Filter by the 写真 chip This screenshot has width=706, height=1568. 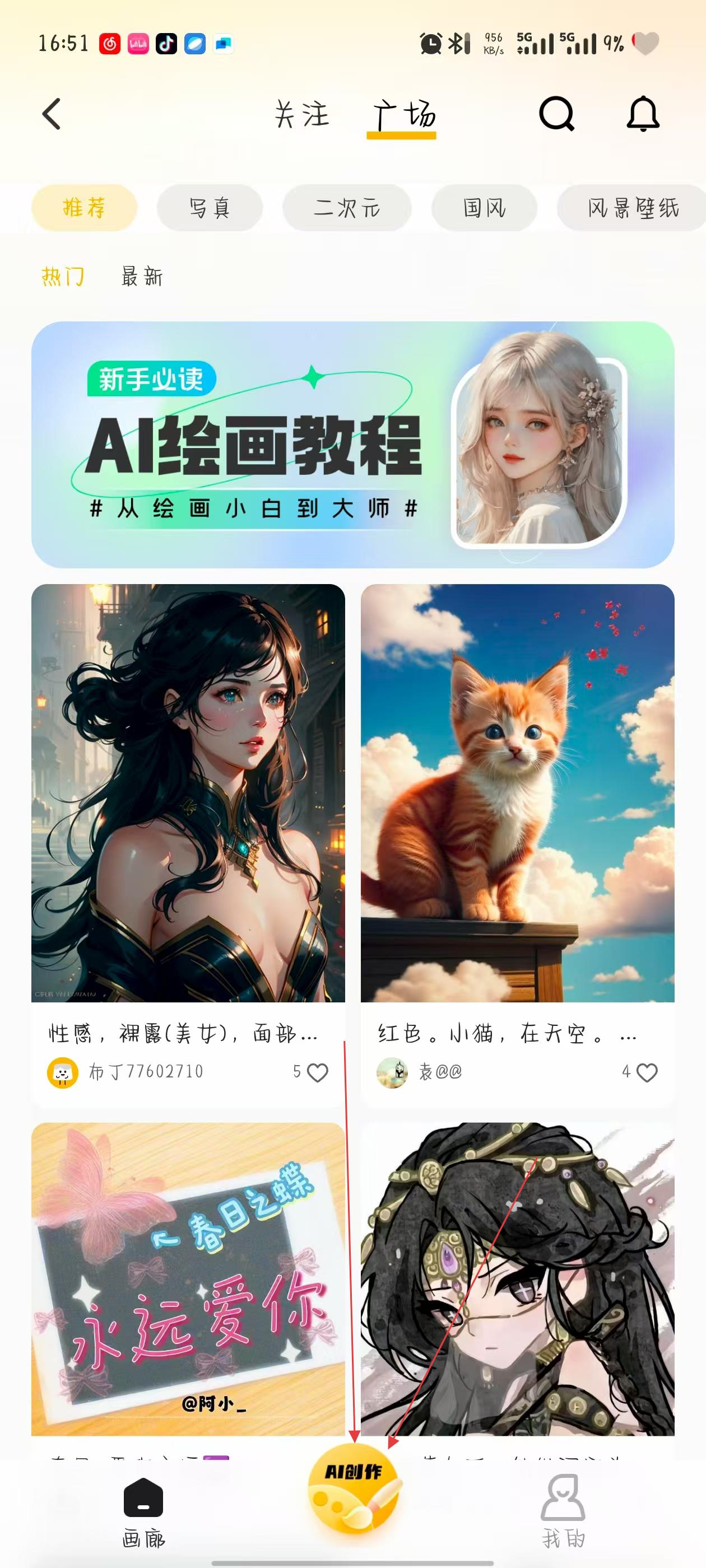tap(210, 208)
